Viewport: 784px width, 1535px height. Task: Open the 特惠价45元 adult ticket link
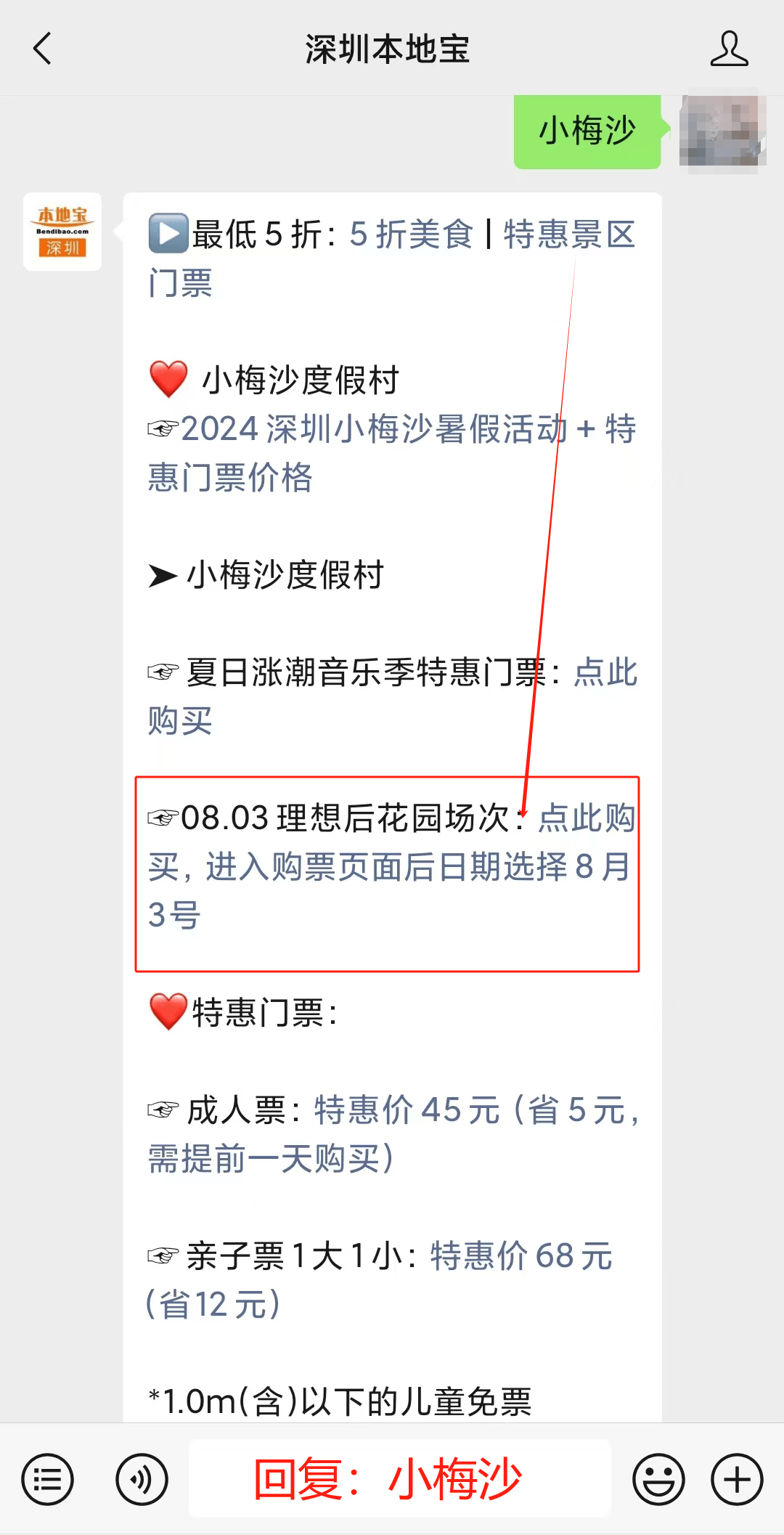click(x=407, y=1110)
